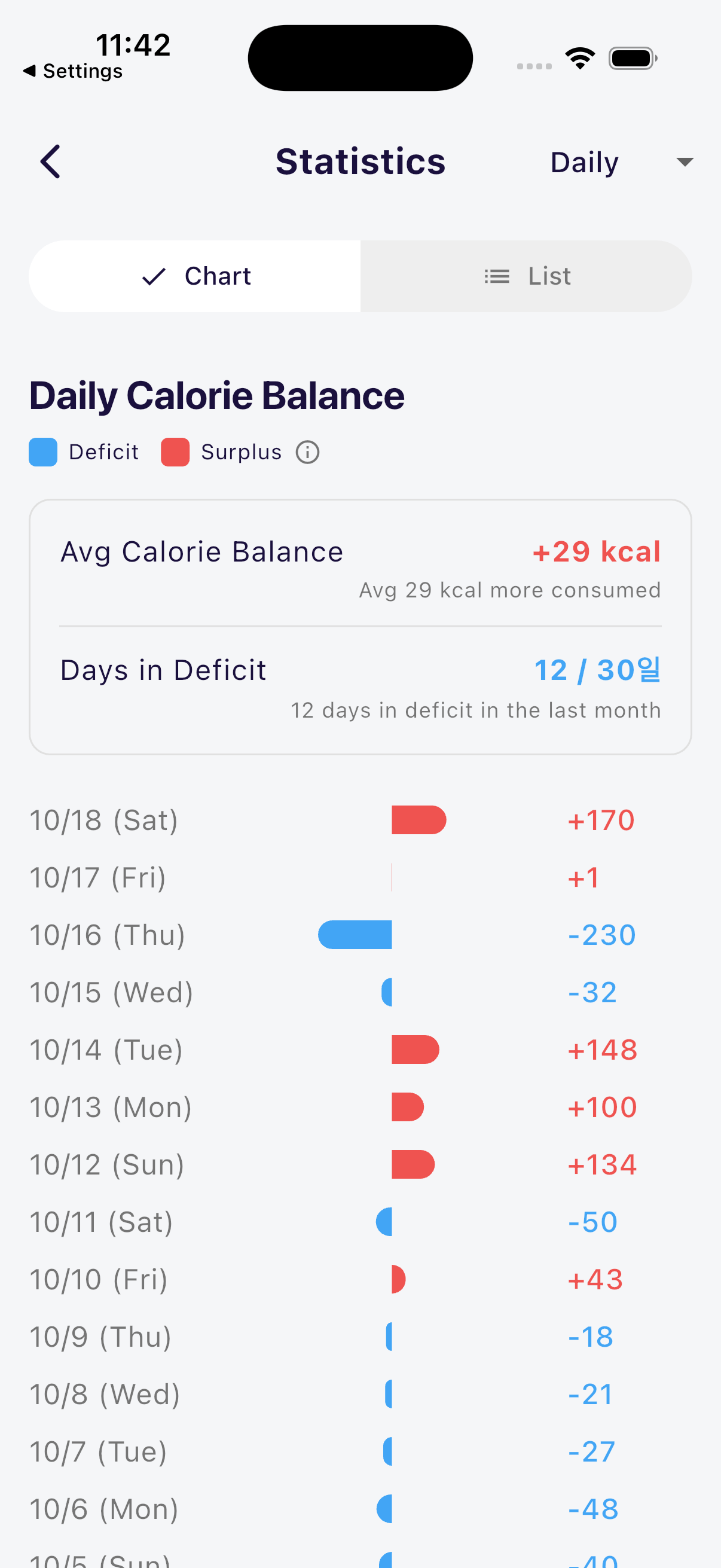
Task: Tap the back chevron to leave Statistics
Action: [50, 161]
